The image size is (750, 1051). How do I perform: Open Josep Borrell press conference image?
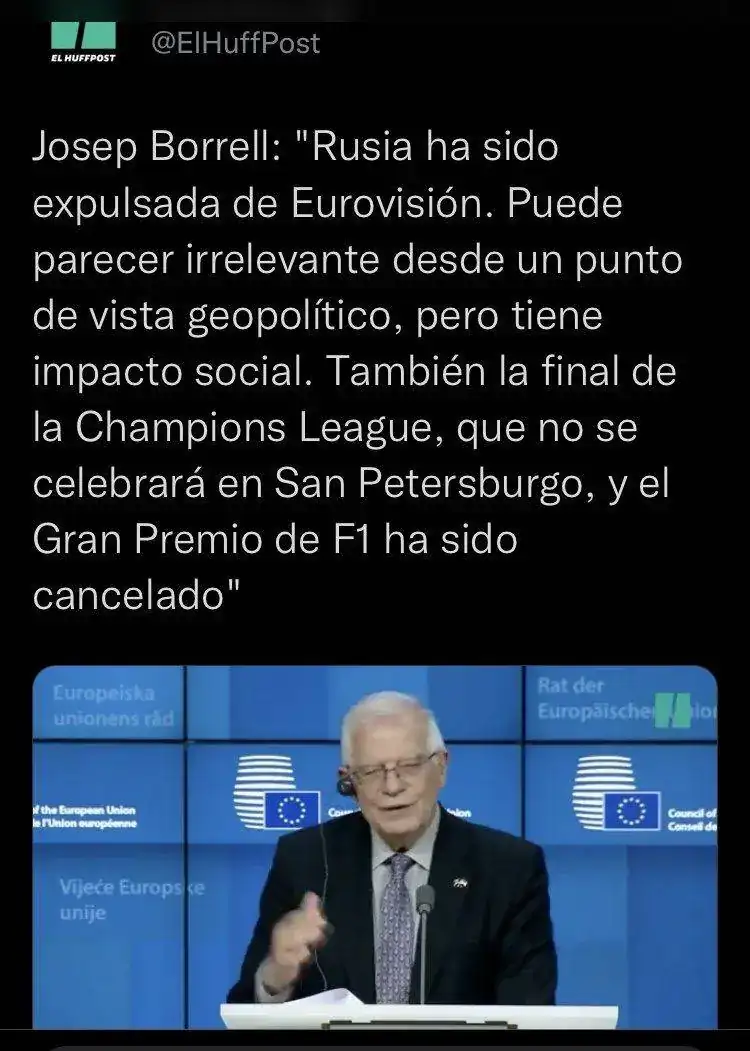(375, 845)
